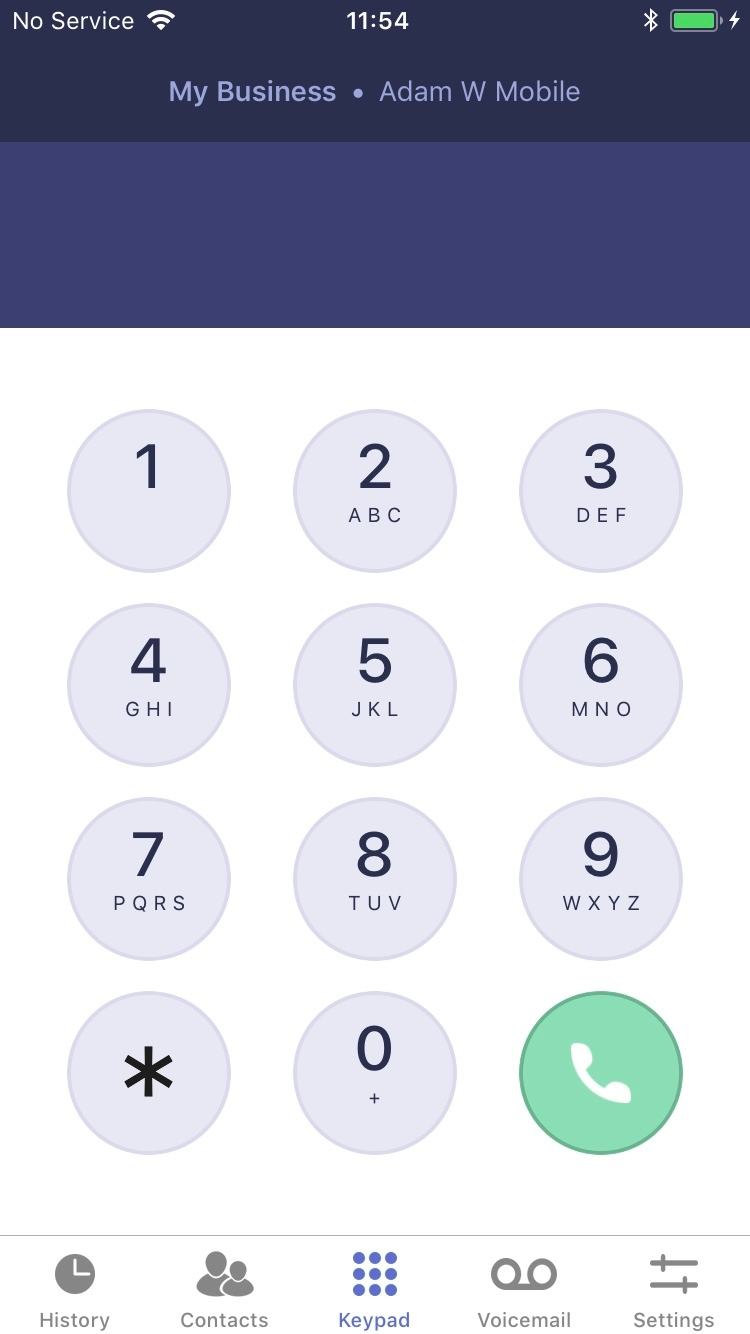Open the History tab icon

pyautogui.click(x=75, y=1273)
